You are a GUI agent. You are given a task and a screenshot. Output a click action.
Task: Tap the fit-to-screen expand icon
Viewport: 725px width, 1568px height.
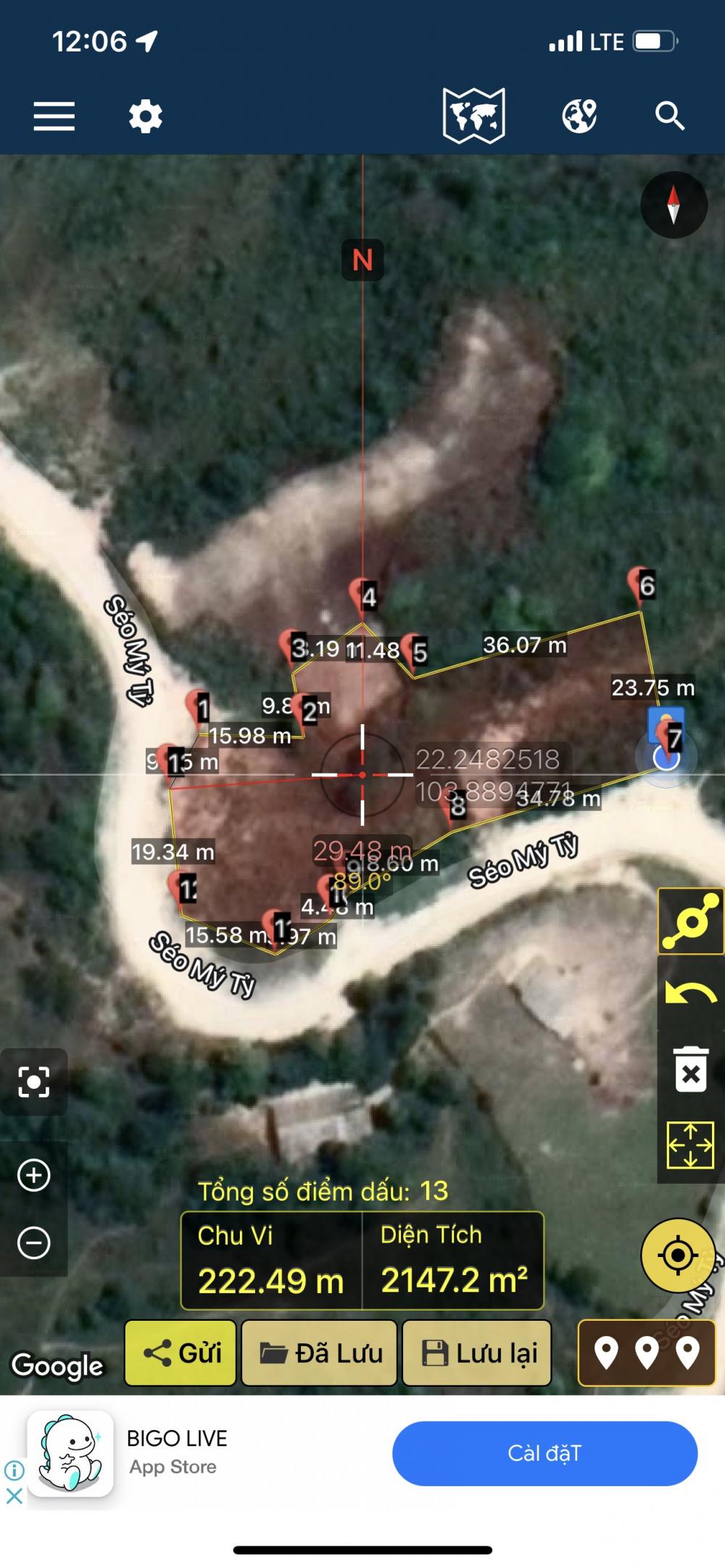[x=691, y=1145]
